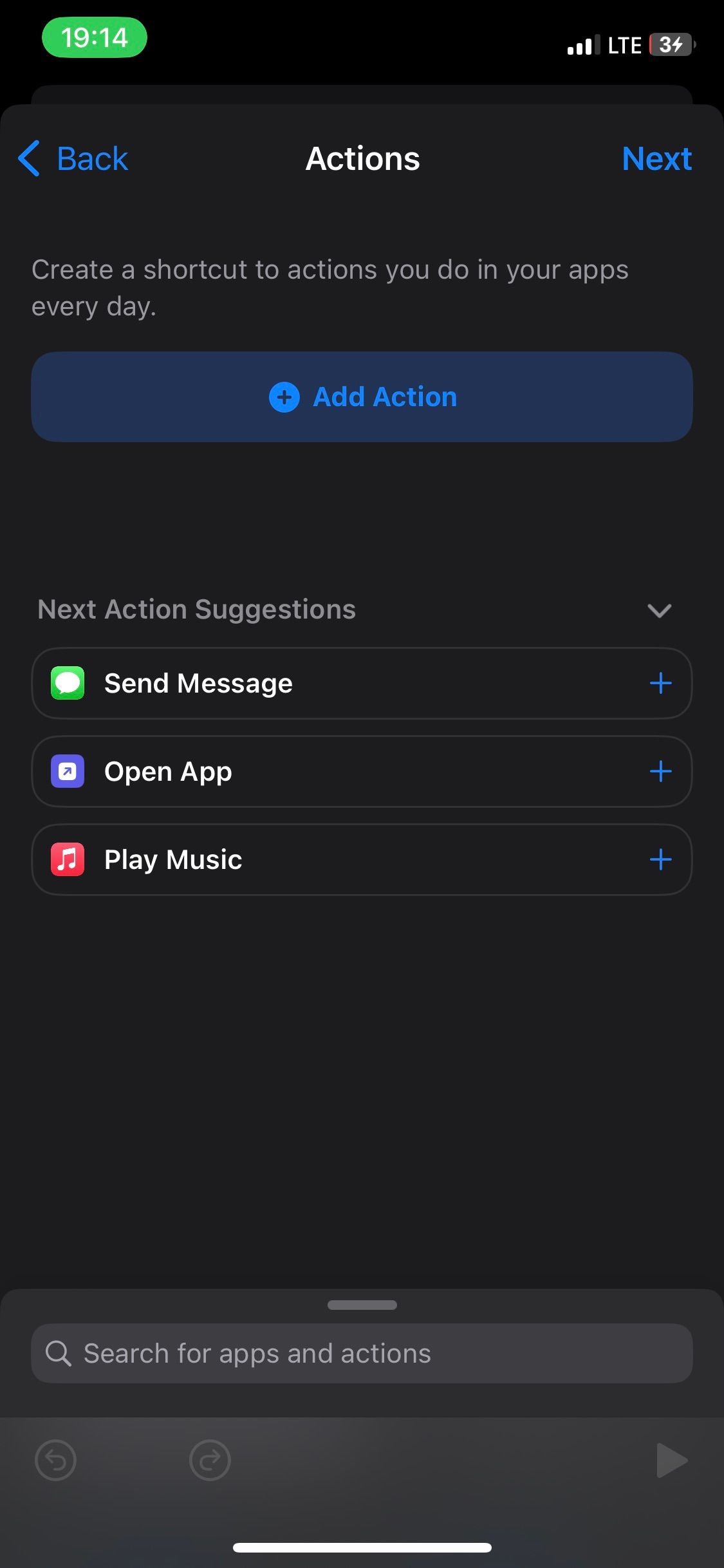Collapse Next Action Suggestions
Screen dimensions: 724x1568
659,610
